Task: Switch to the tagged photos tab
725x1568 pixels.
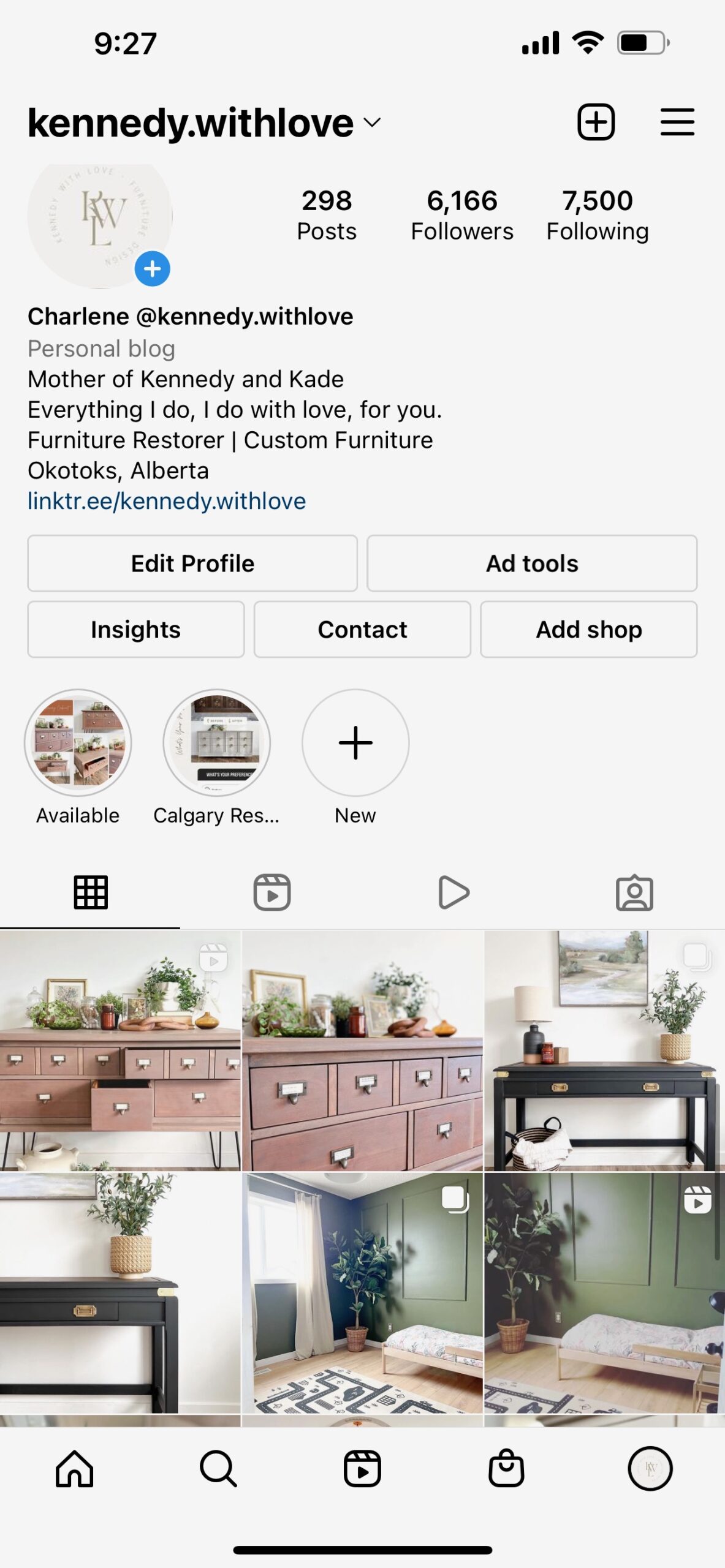Action: point(634,892)
